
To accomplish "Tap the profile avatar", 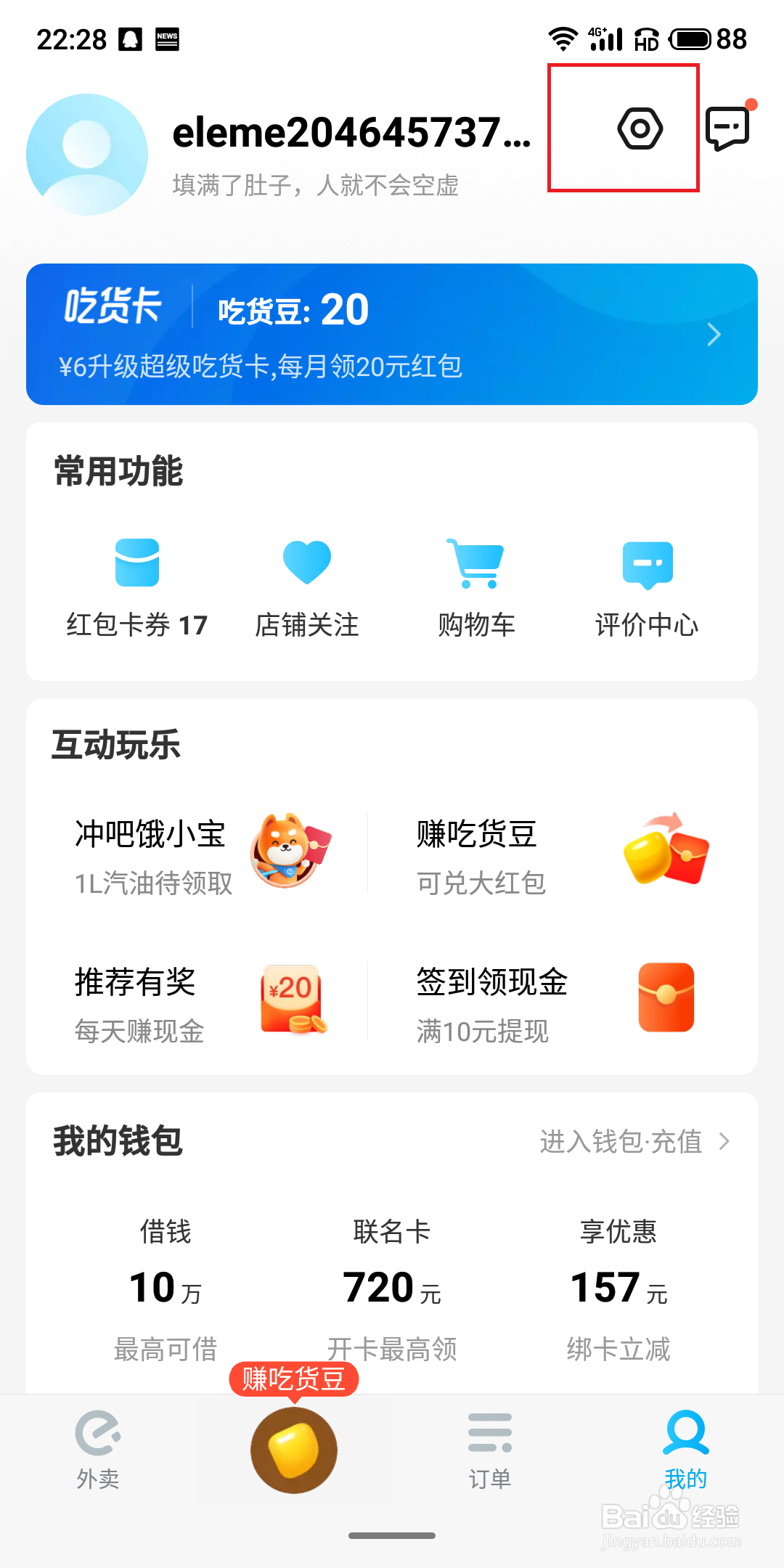I will tap(87, 154).
